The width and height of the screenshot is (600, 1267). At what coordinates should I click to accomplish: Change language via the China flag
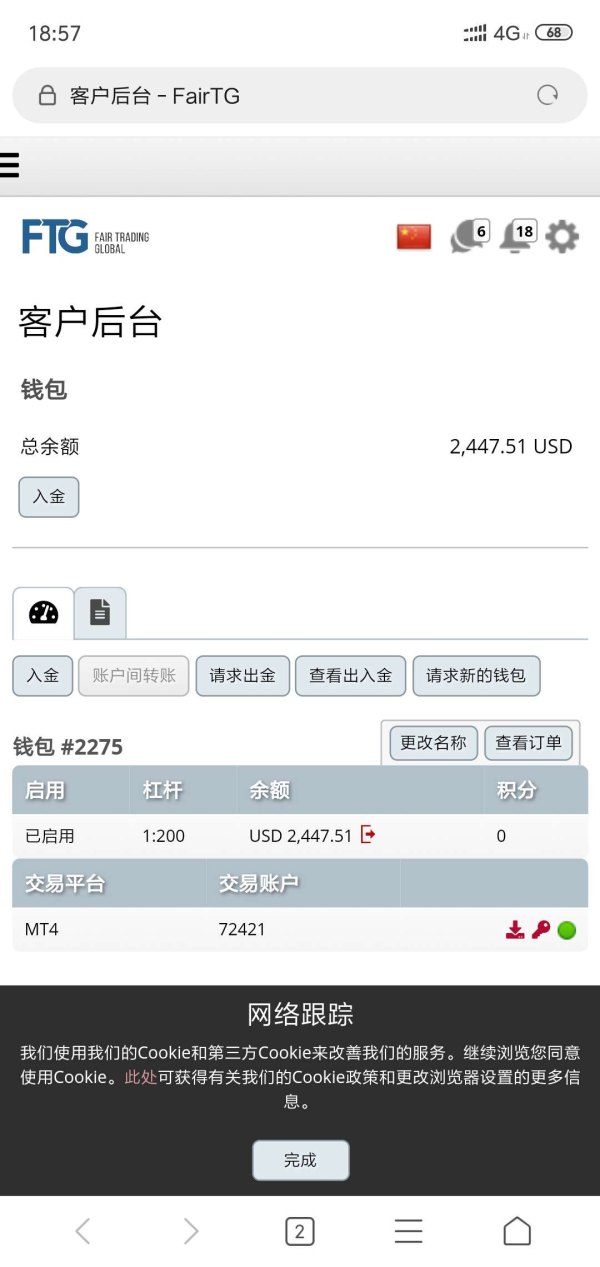click(414, 237)
